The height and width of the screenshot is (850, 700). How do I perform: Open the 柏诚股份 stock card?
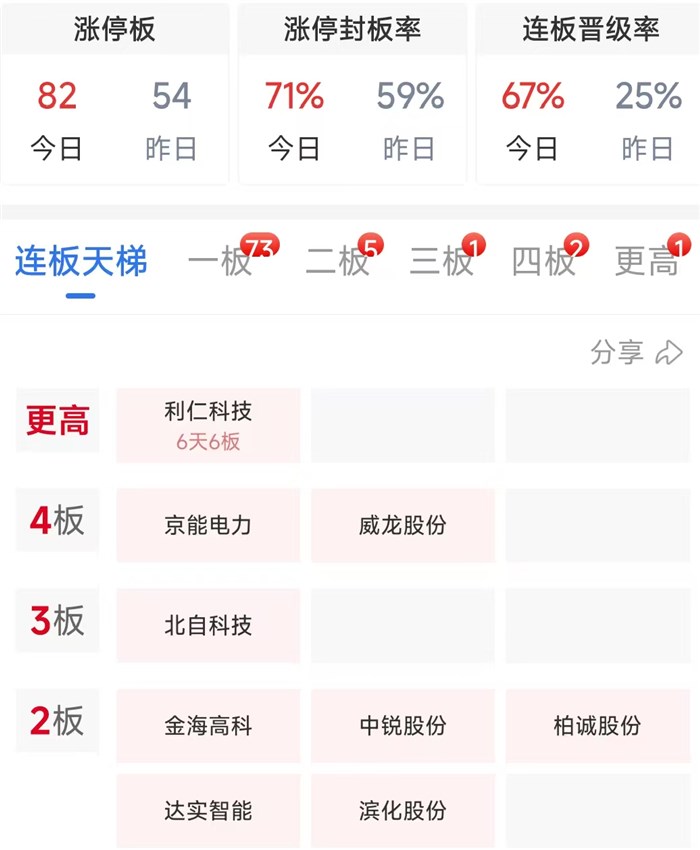click(x=598, y=726)
